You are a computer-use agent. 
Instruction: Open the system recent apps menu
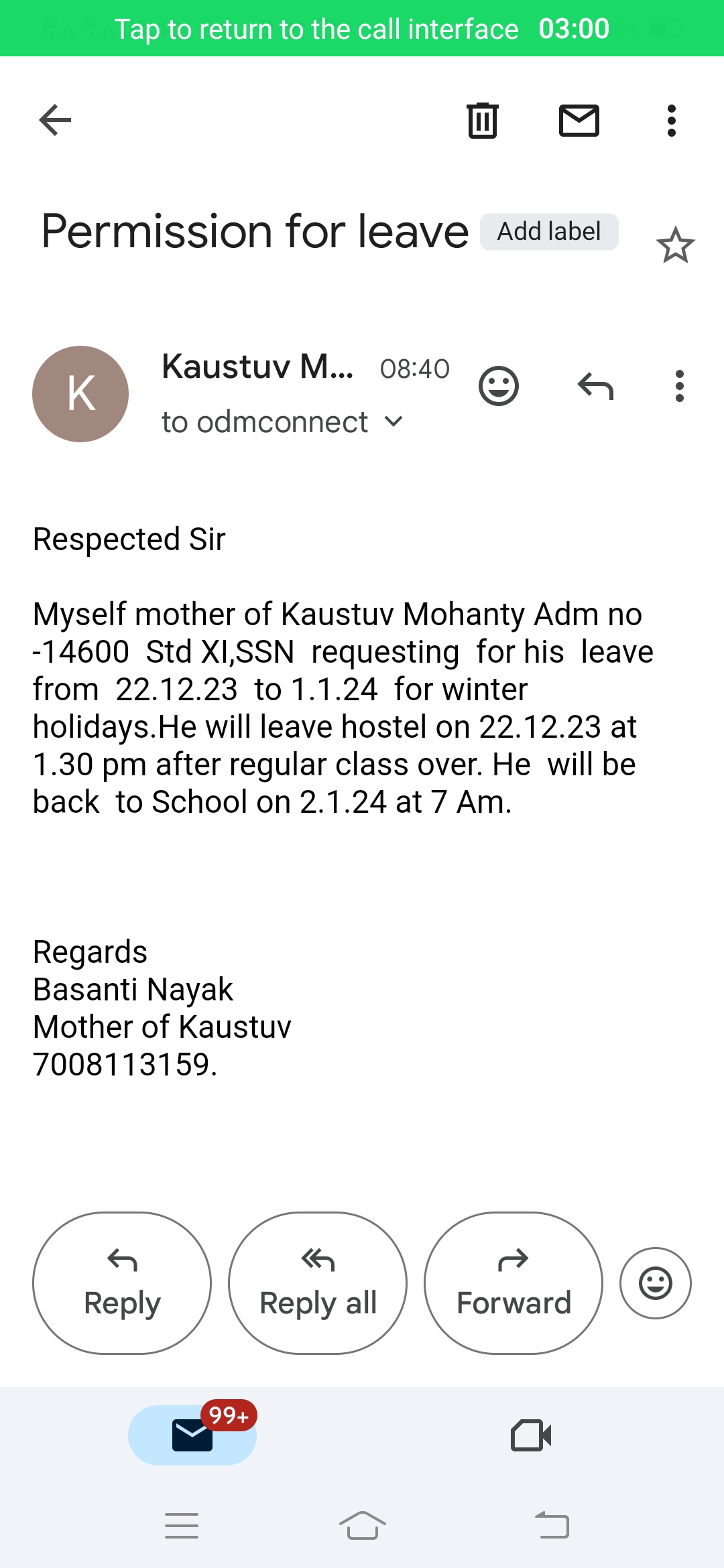(x=182, y=1526)
